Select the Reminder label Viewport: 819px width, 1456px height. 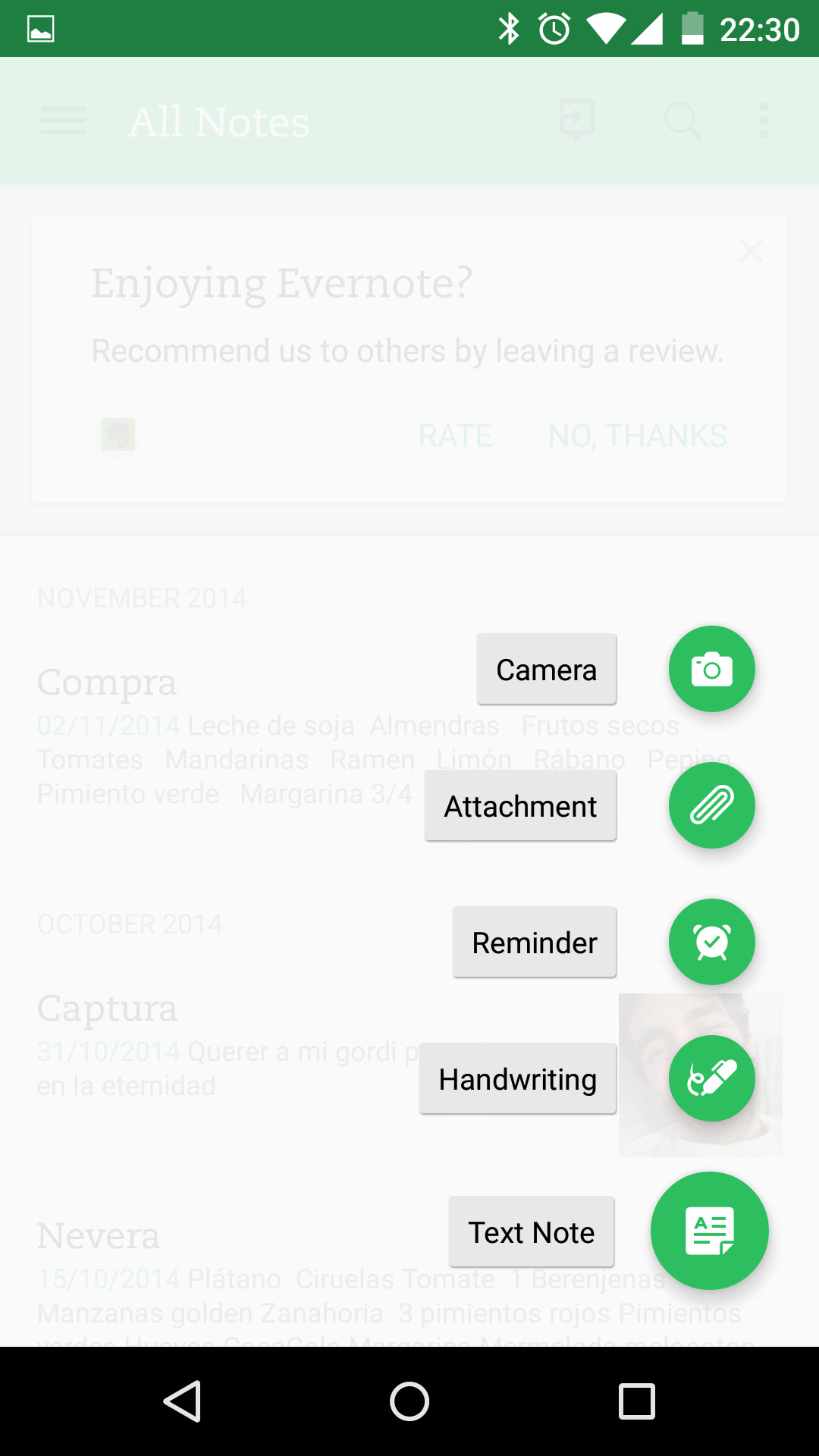click(535, 943)
